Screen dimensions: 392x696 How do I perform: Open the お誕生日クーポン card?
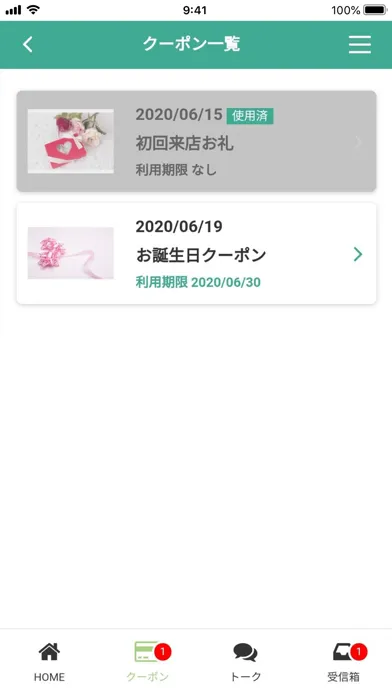(x=196, y=253)
